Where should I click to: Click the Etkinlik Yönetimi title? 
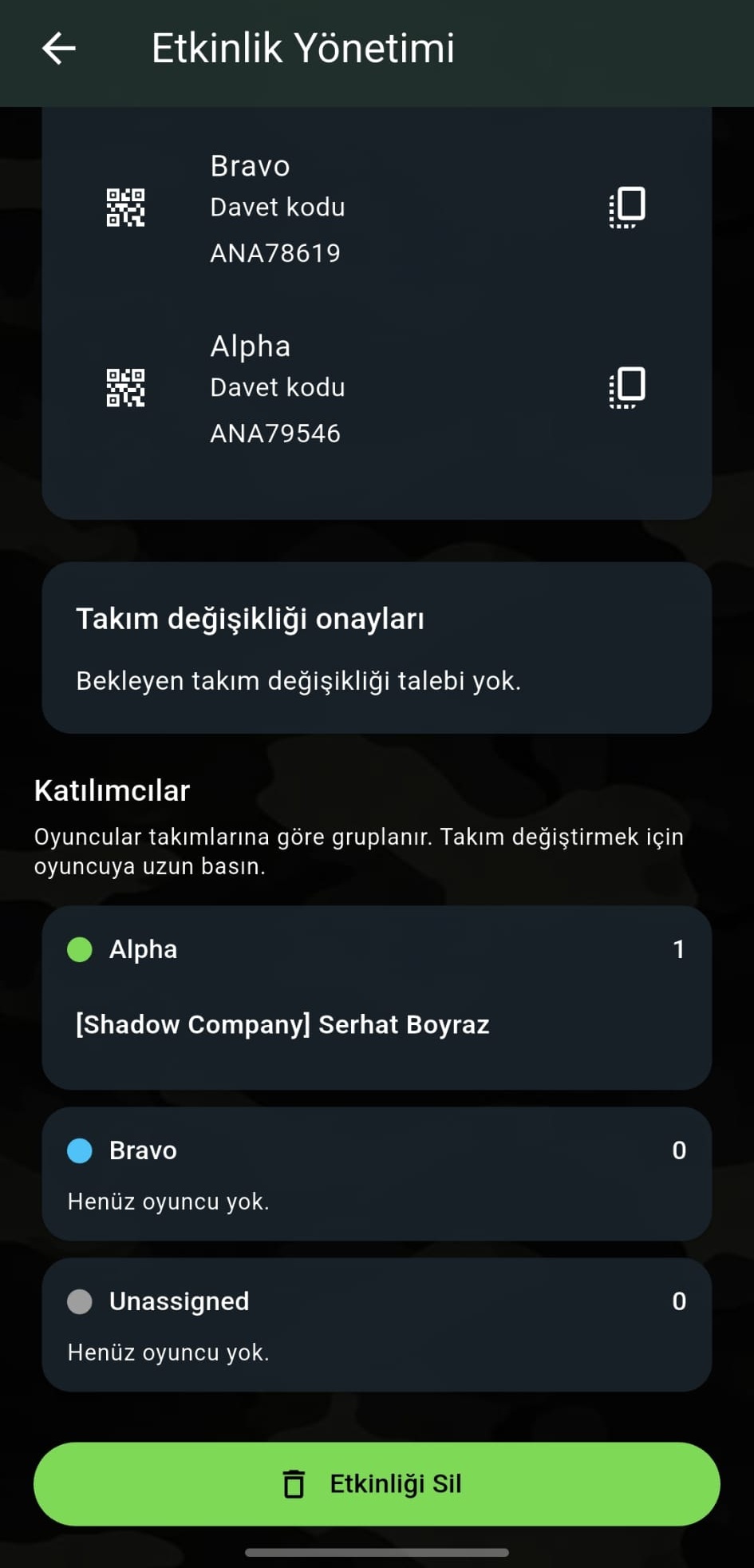coord(304,48)
